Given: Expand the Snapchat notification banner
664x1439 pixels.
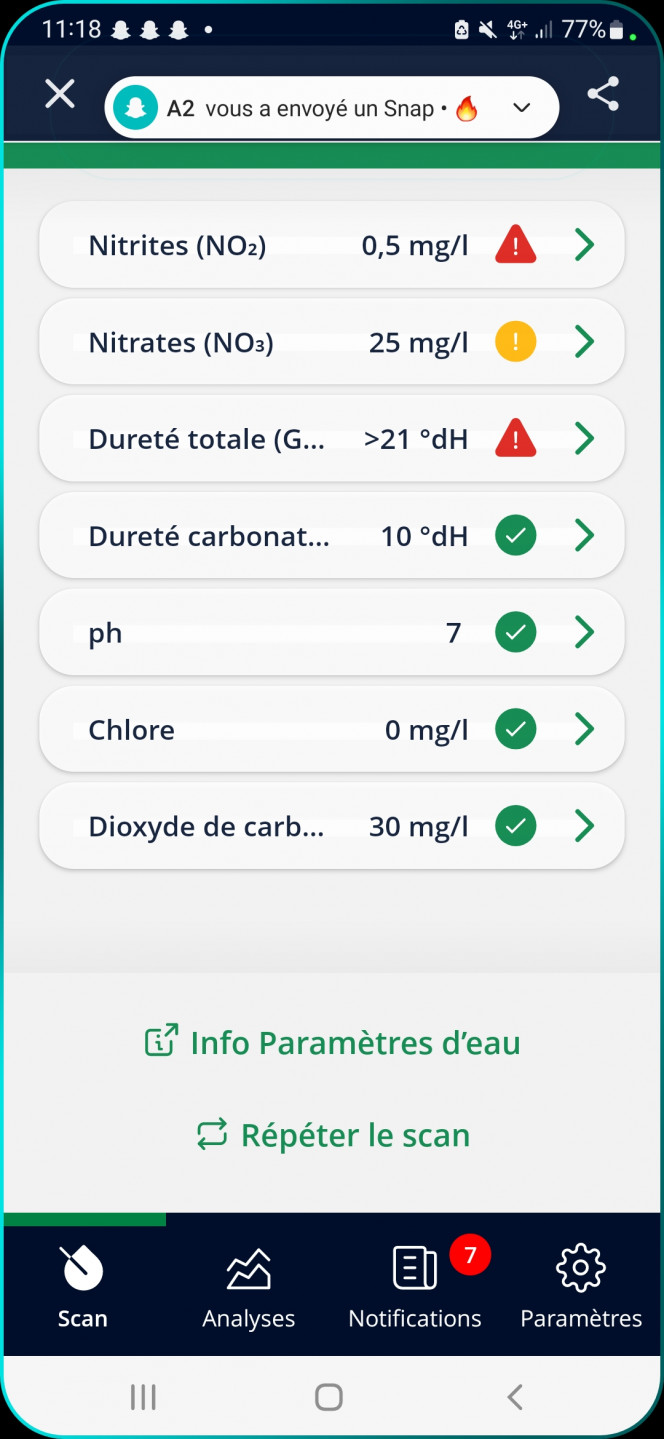Looking at the screenshot, I should 522,108.
